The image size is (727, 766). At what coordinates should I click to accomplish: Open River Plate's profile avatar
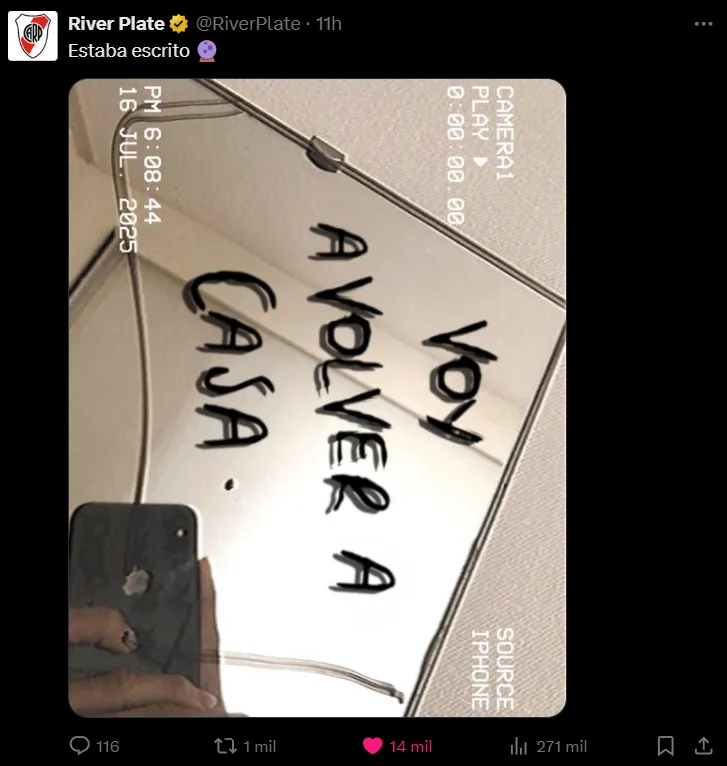33,36
